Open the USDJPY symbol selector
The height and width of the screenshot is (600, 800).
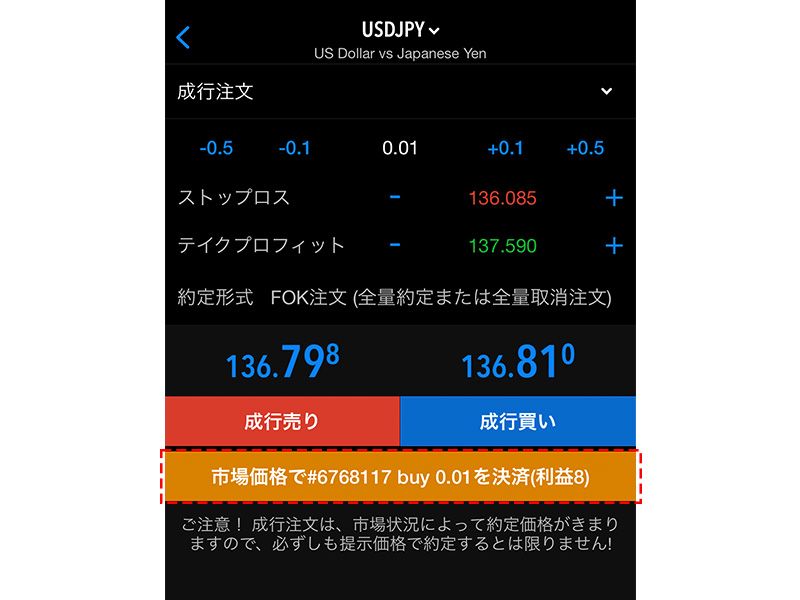tap(400, 30)
